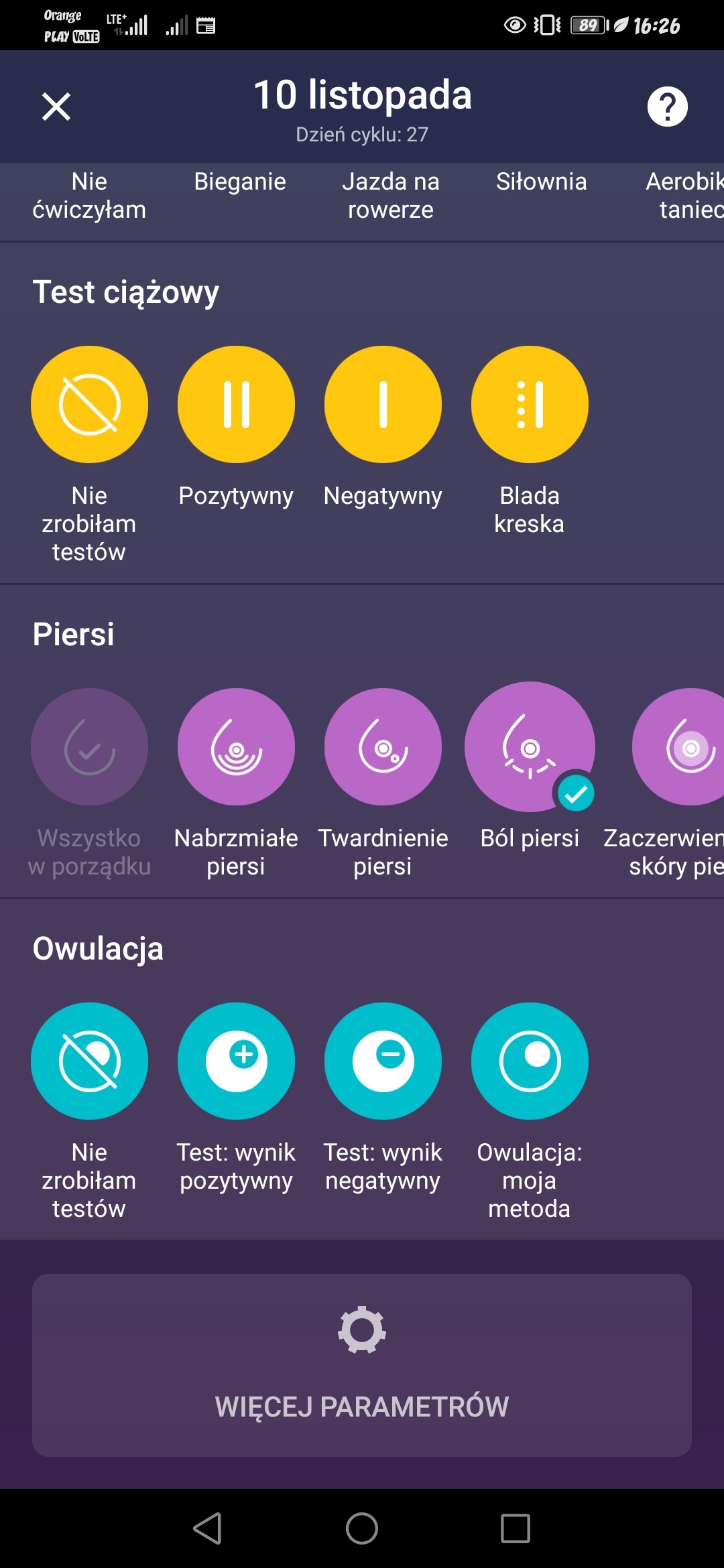The image size is (724, 1568).
Task: Choose Jazda na rowerze activity
Action: click(x=390, y=196)
